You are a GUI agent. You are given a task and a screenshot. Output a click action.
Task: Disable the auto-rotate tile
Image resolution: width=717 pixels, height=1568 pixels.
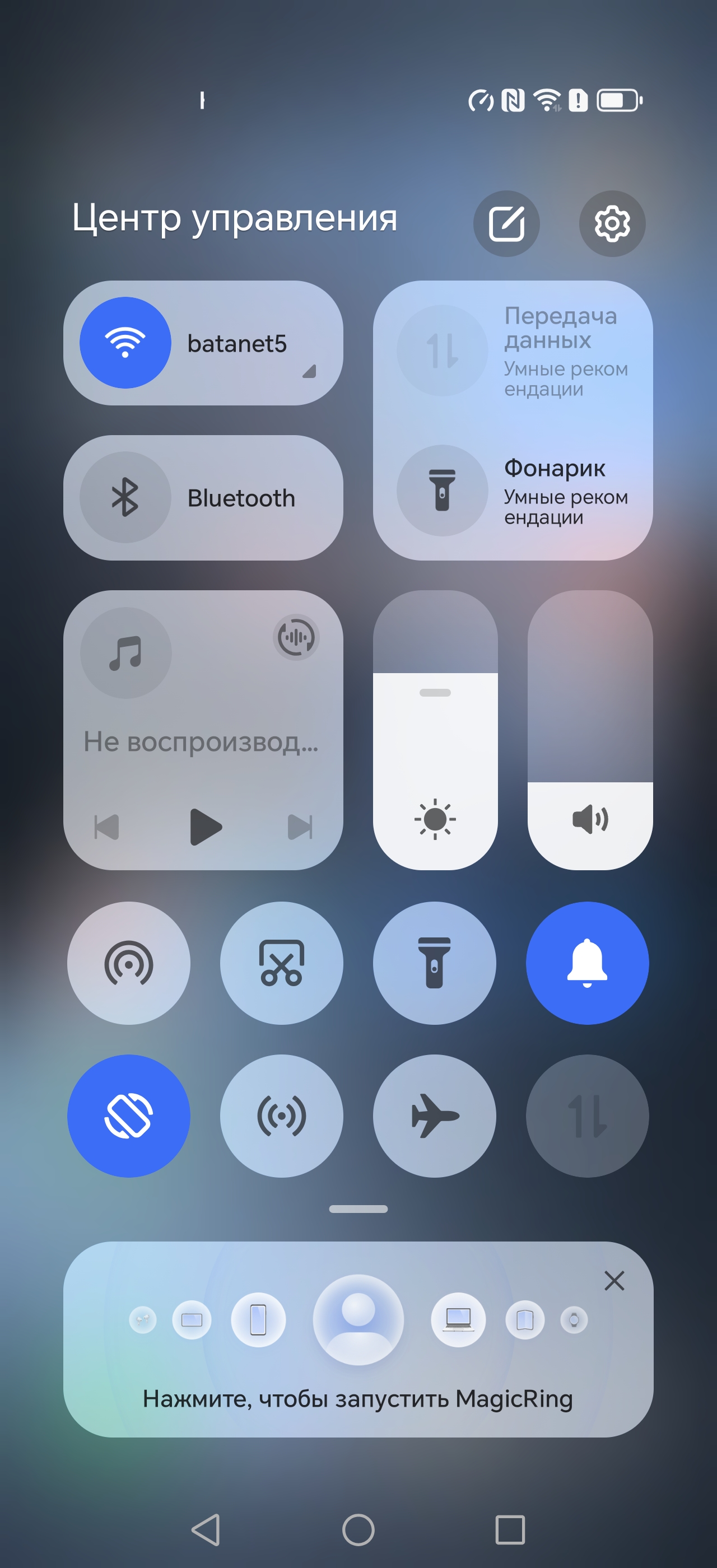(x=128, y=1116)
